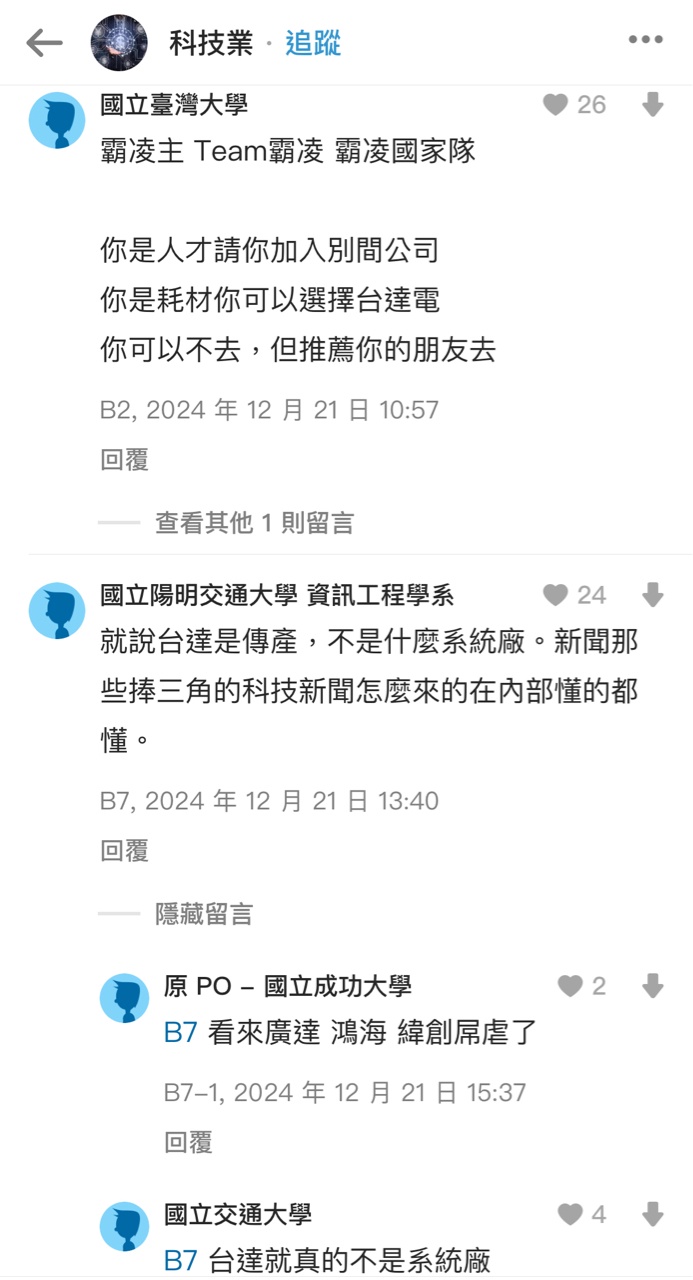Viewport: 693px width, 1280px height.
Task: Like the 國立交通大學 reply
Action: click(570, 1214)
